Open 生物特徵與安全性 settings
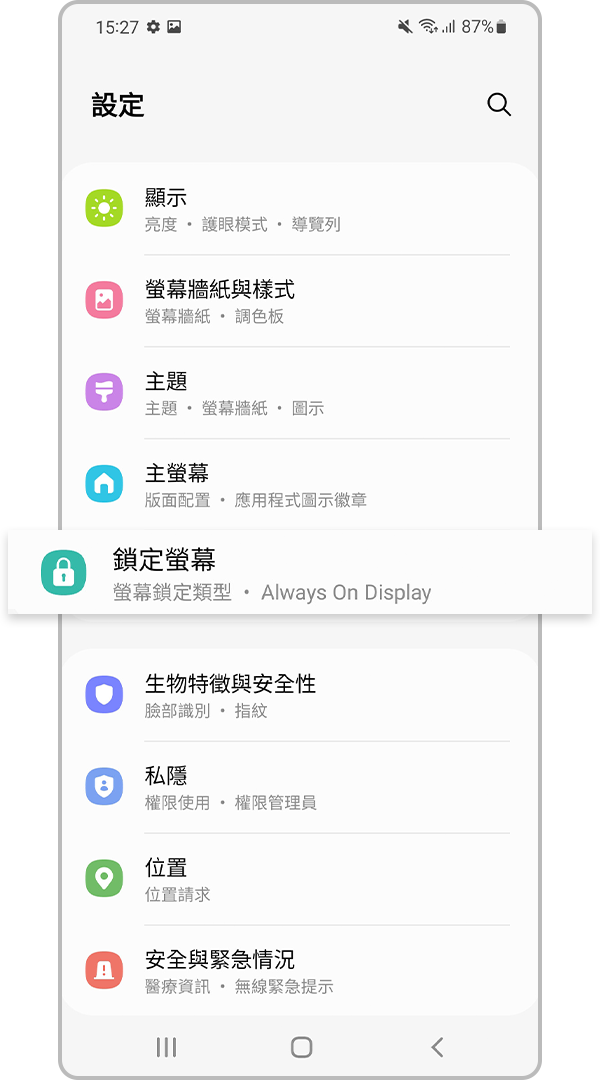 click(x=300, y=695)
